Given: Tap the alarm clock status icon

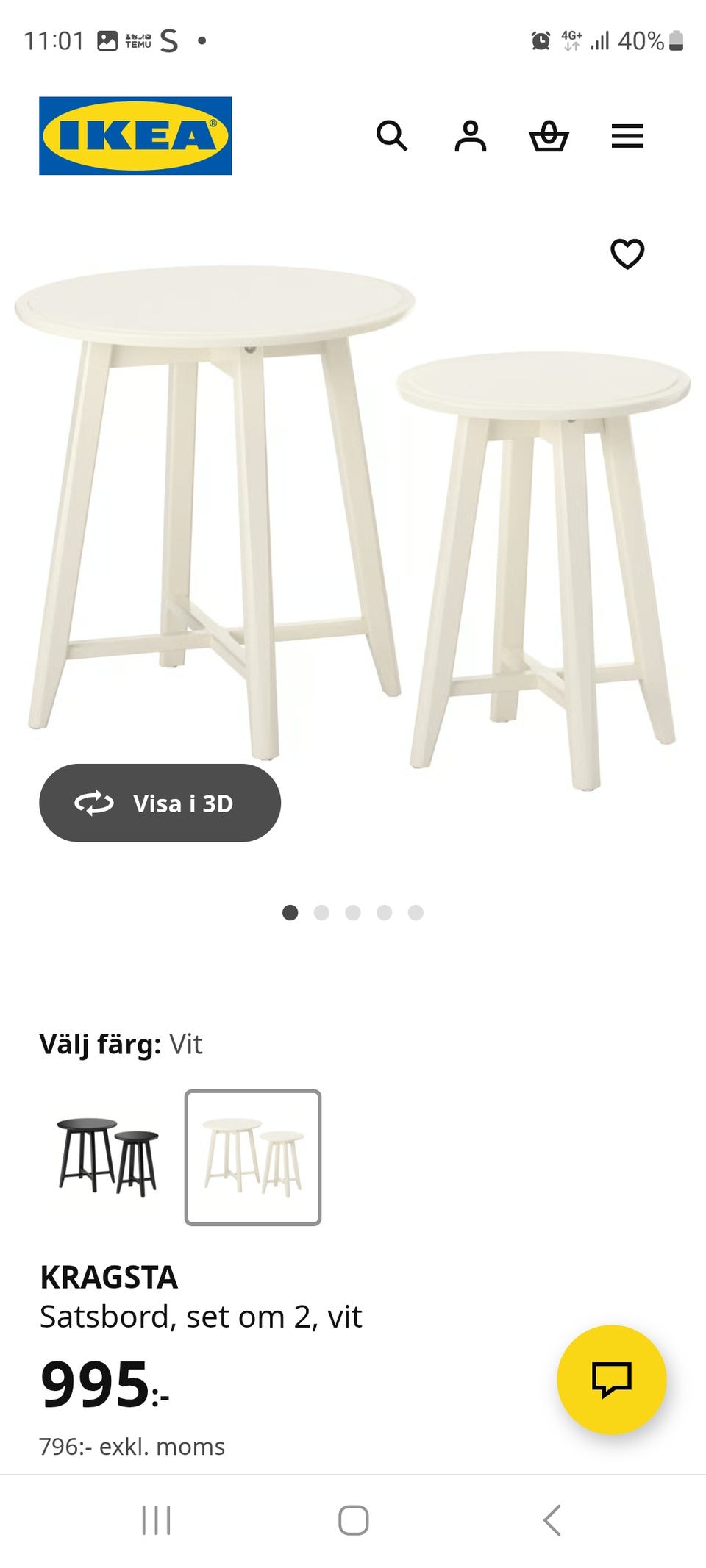Looking at the screenshot, I should (539, 42).
